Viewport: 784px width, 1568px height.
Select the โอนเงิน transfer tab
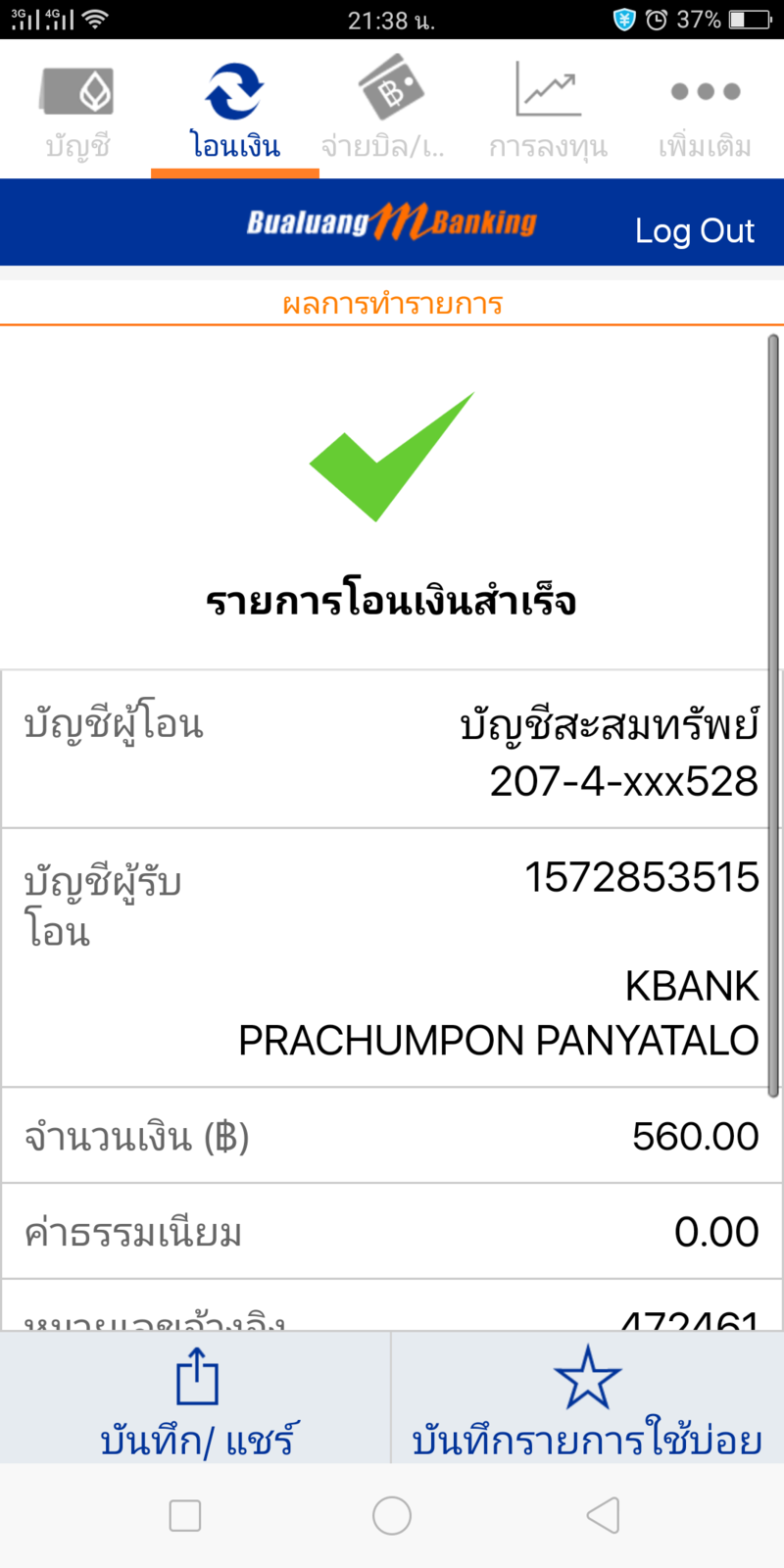point(235,110)
